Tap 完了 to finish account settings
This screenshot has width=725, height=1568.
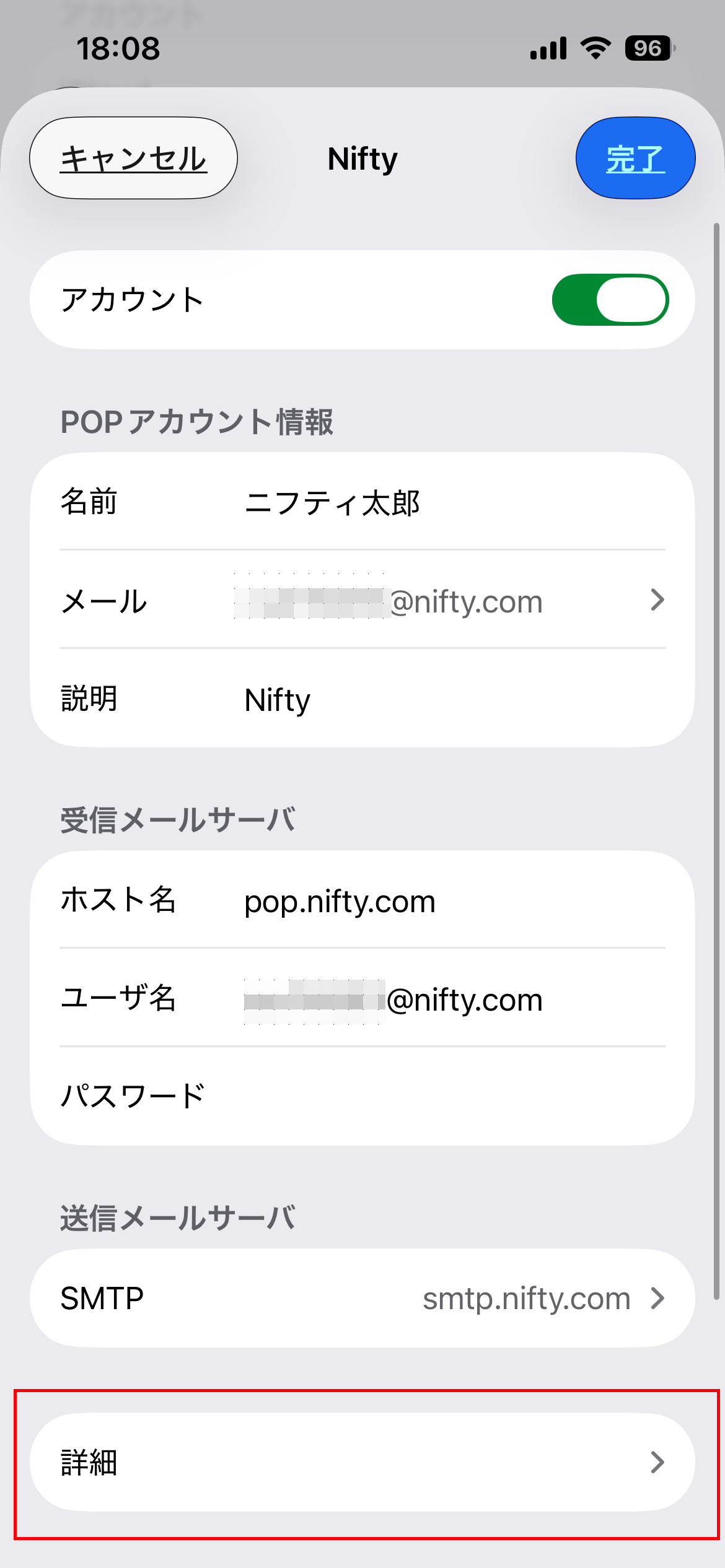coord(635,159)
